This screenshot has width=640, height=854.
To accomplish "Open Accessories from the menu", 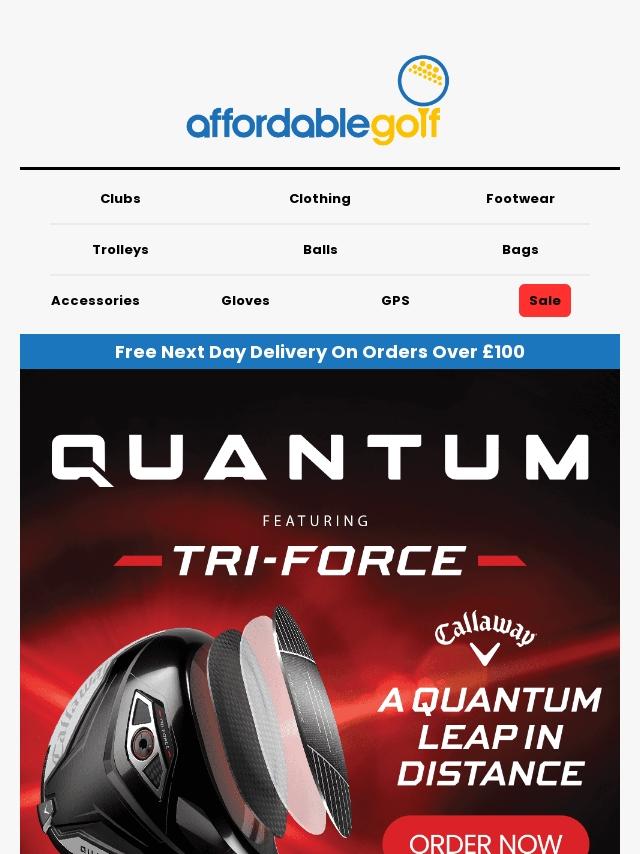I will 95,300.
